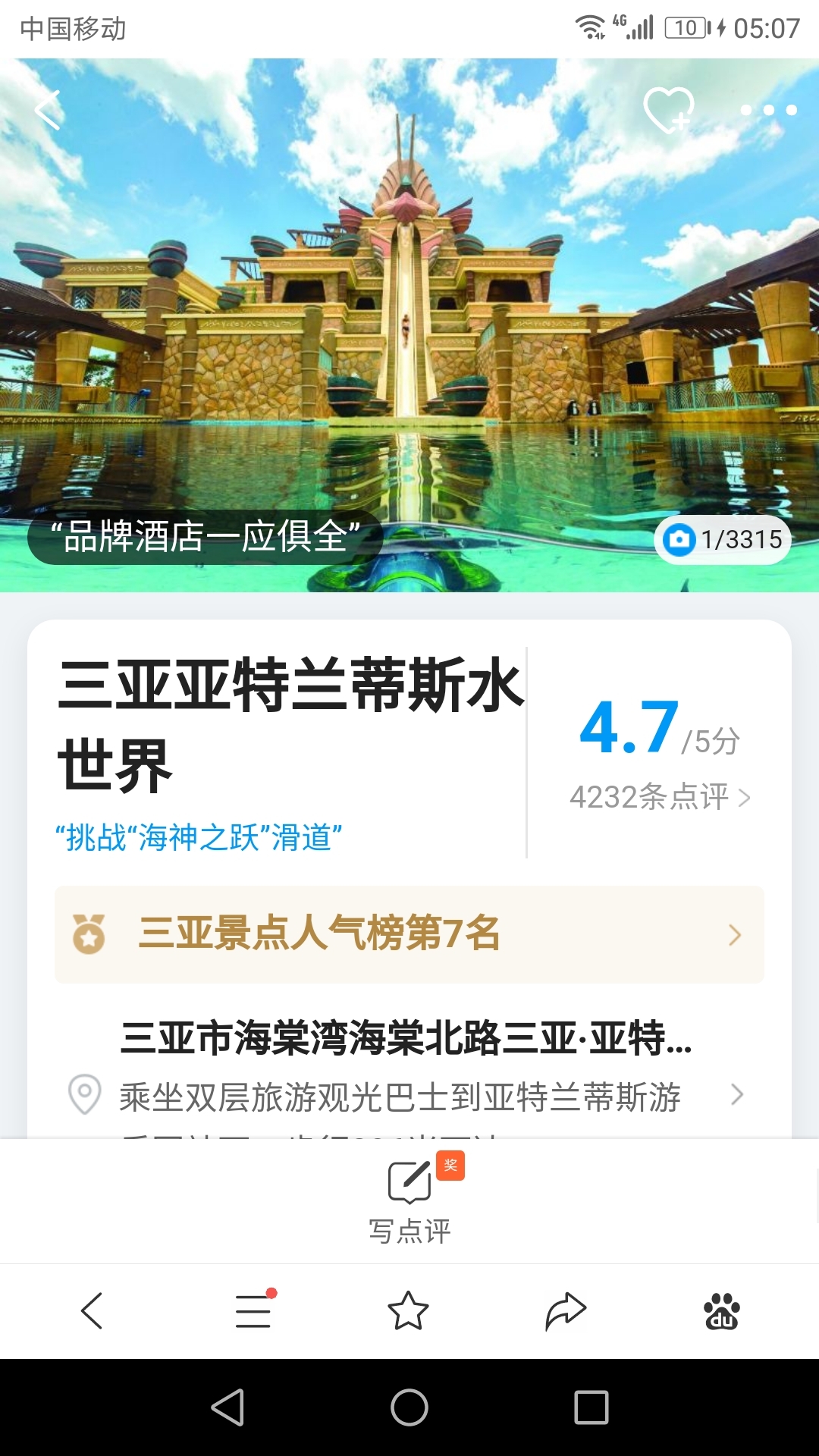Tap 写点评 to write a review
This screenshot has height=1456, width=819.
[x=410, y=1200]
